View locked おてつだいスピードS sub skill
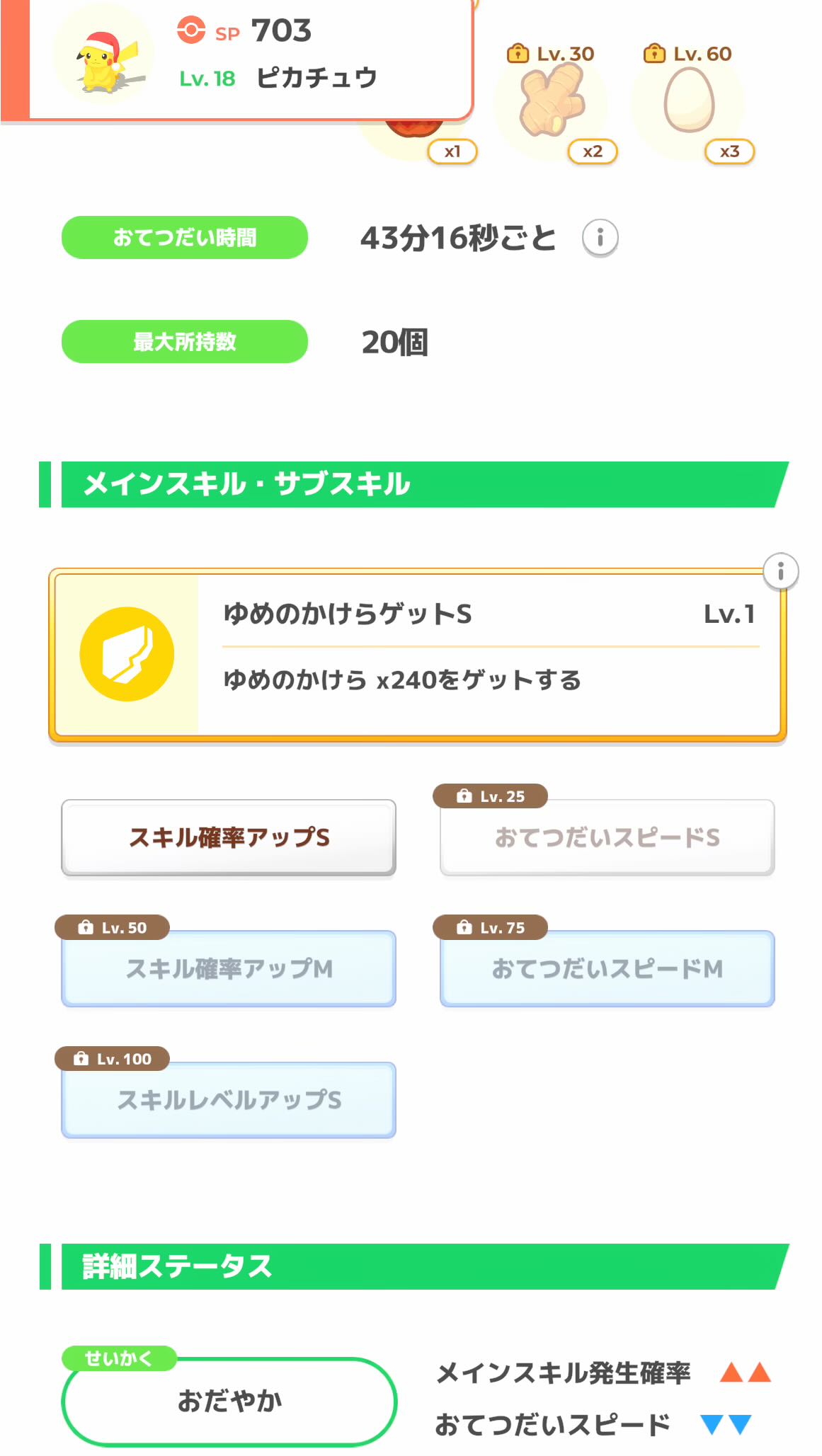822x1456 pixels. click(x=607, y=837)
